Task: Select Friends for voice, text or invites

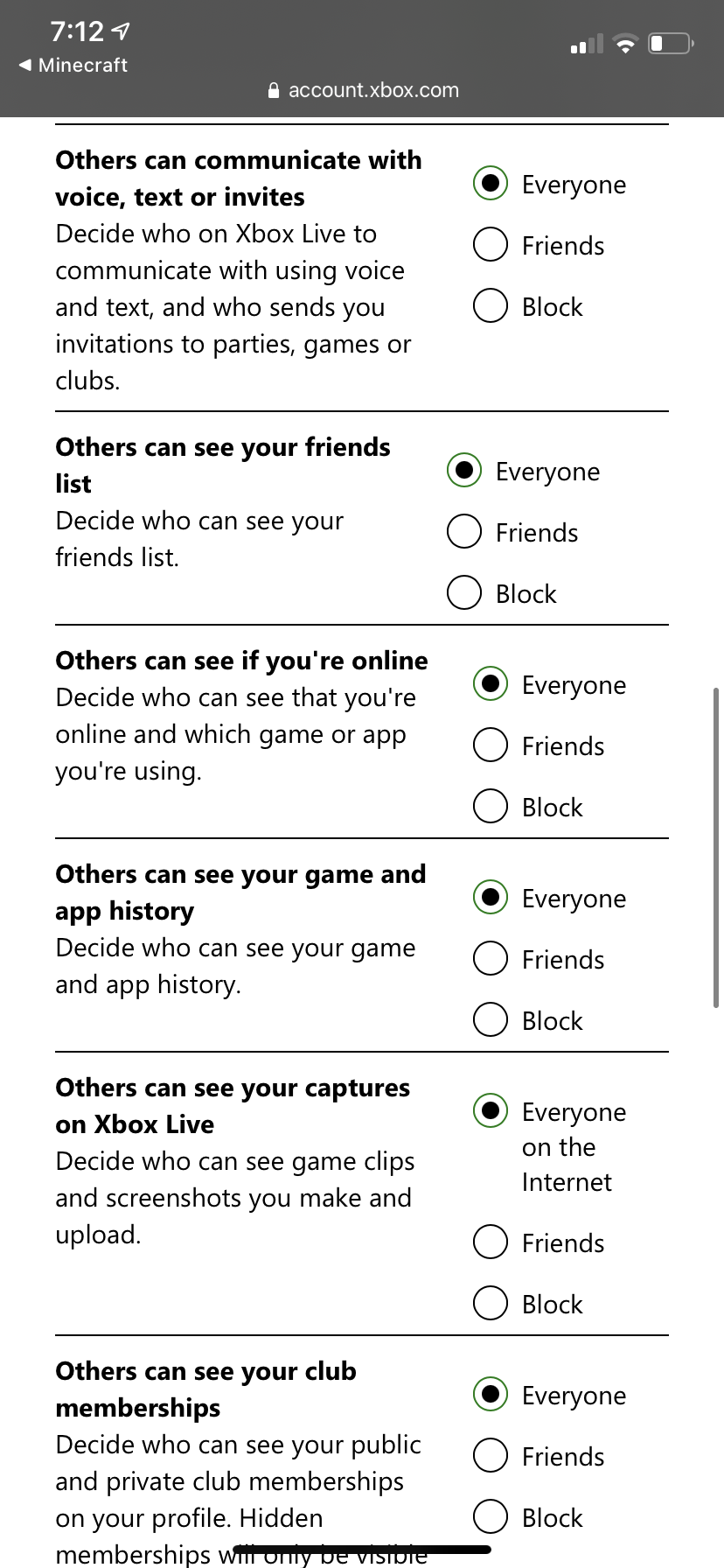Action: pyautogui.click(x=491, y=245)
